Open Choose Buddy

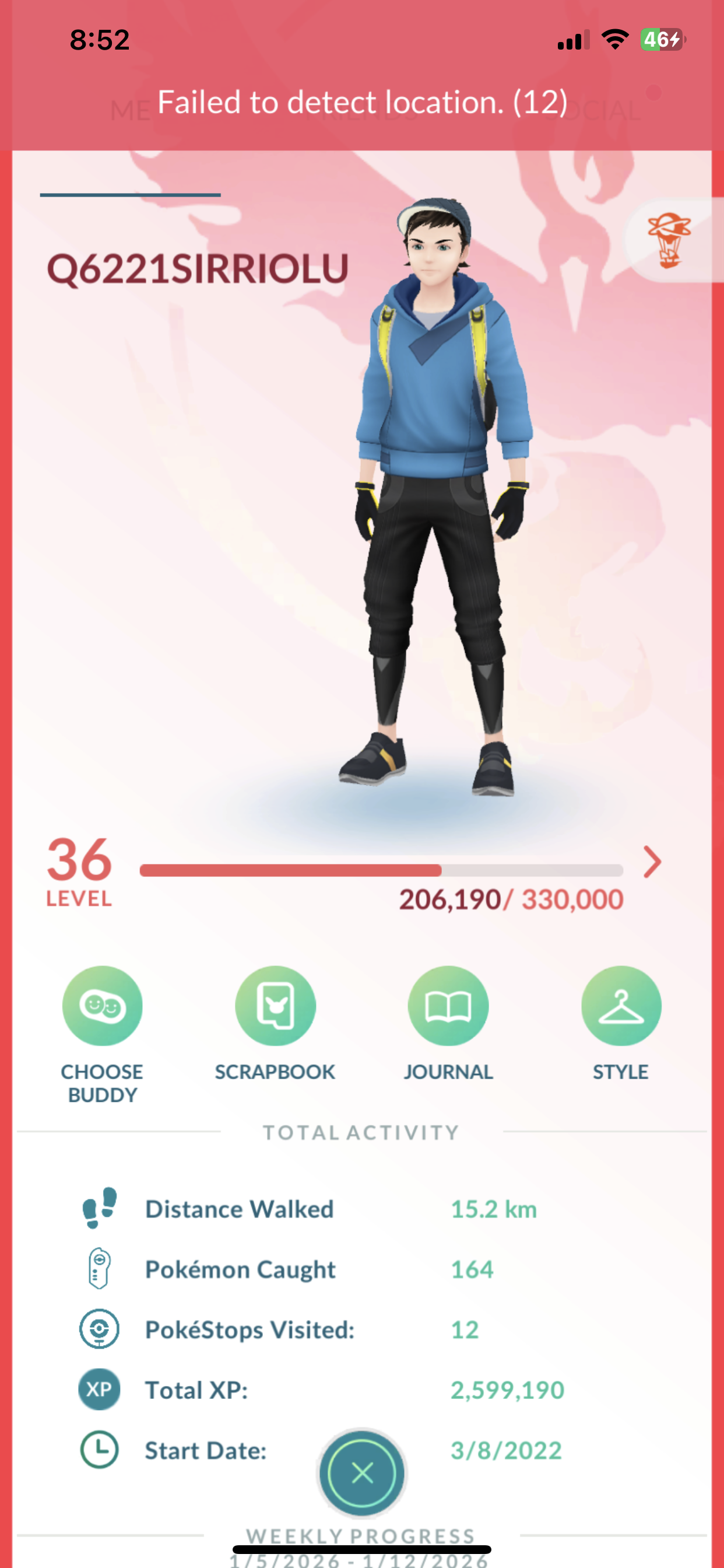(x=102, y=1006)
